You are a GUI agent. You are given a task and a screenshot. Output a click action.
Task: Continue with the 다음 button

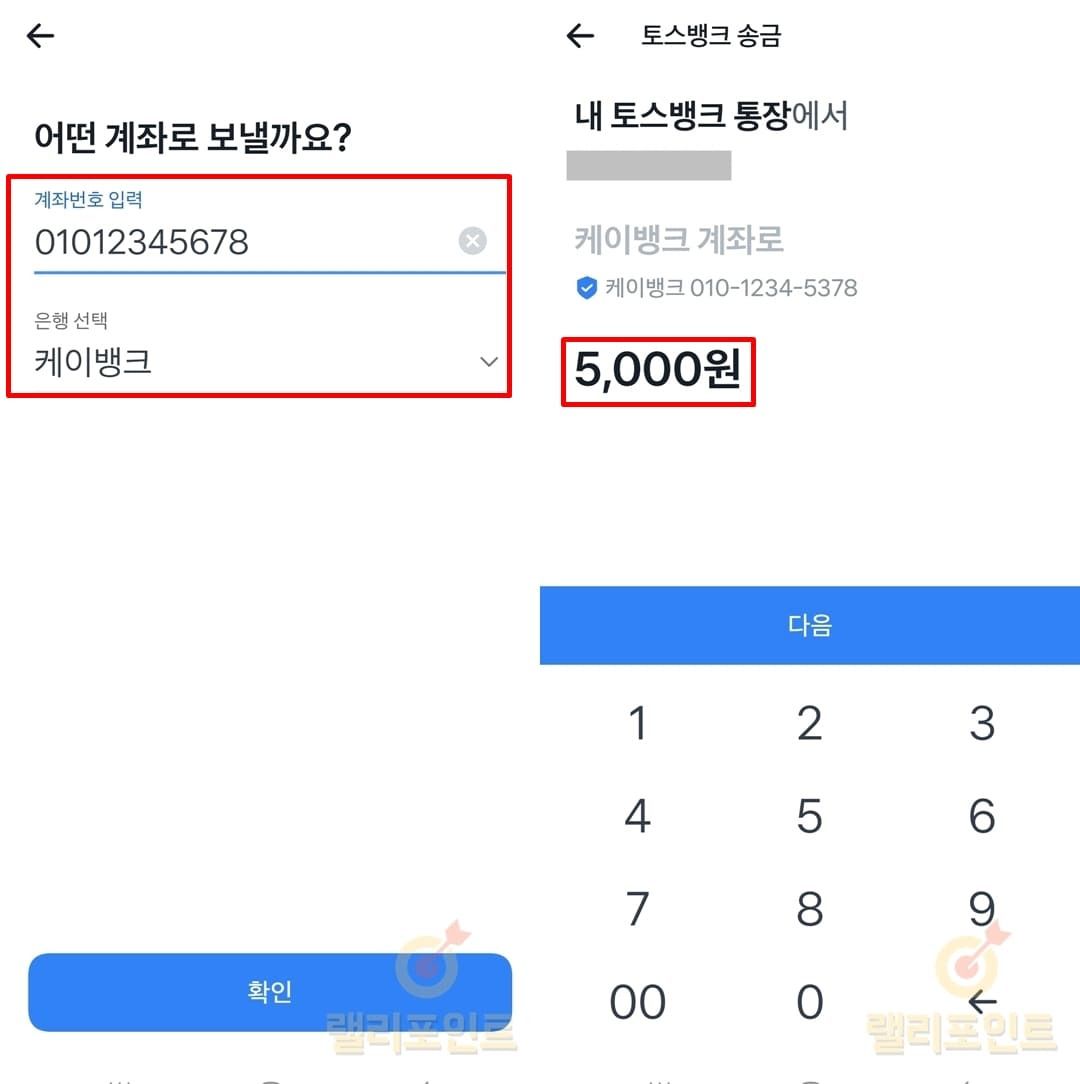click(810, 625)
